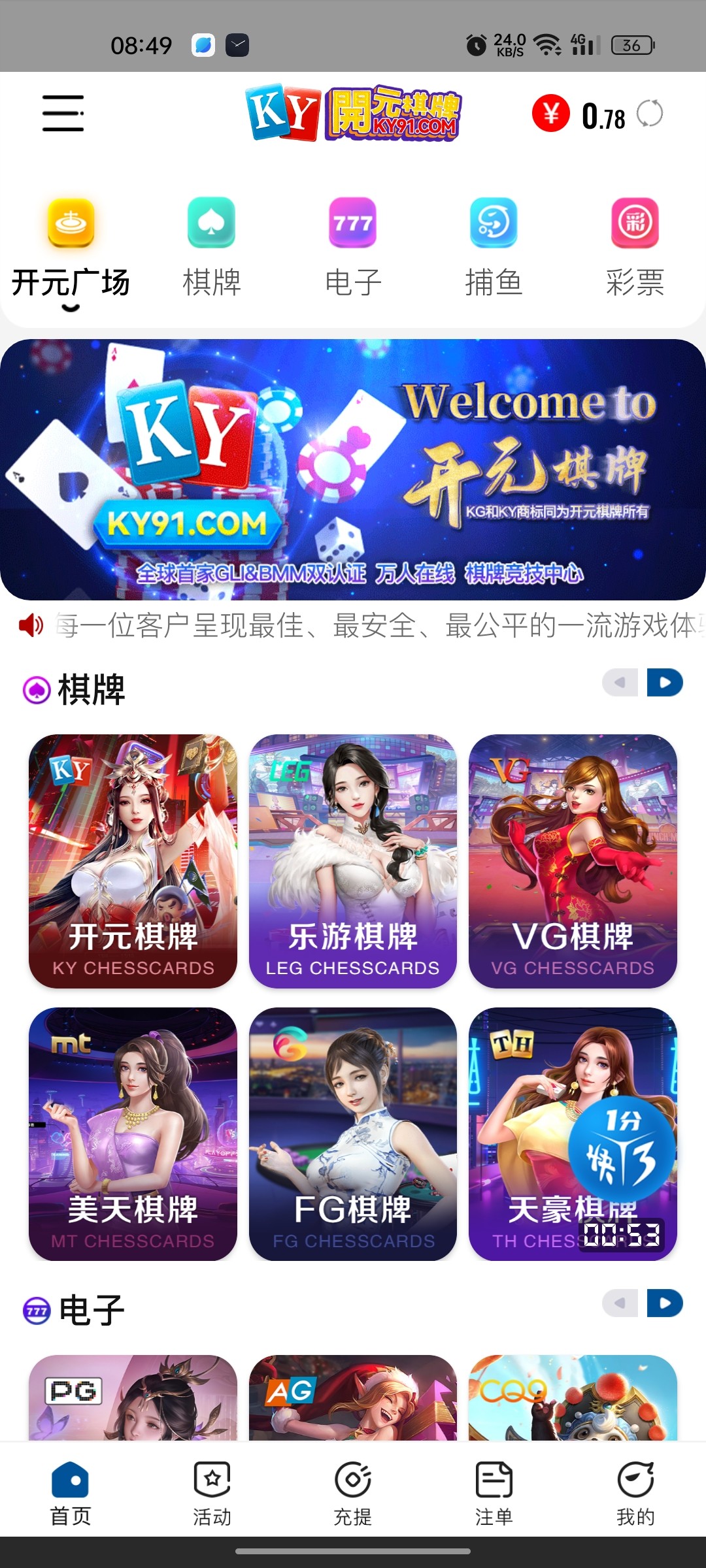706x1568 pixels.
Task: Open the FG棋牌 game tile
Action: point(352,1134)
